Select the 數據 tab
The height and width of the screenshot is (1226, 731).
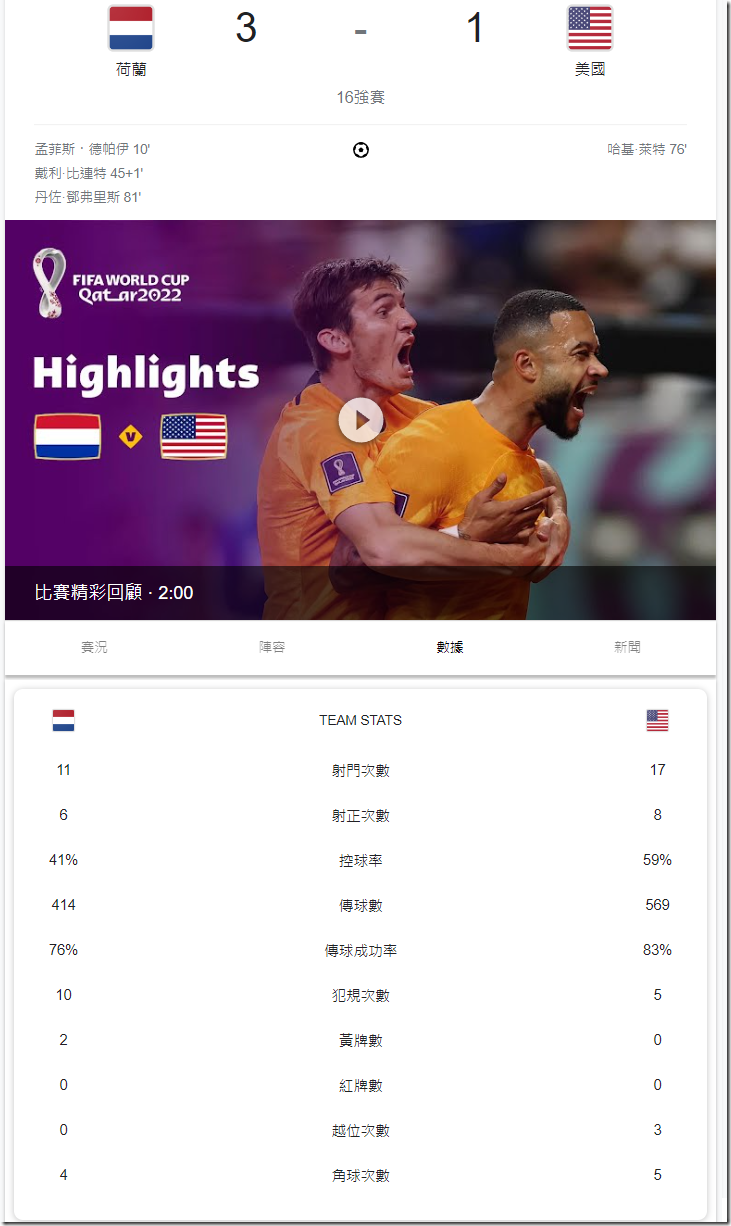pyautogui.click(x=450, y=647)
